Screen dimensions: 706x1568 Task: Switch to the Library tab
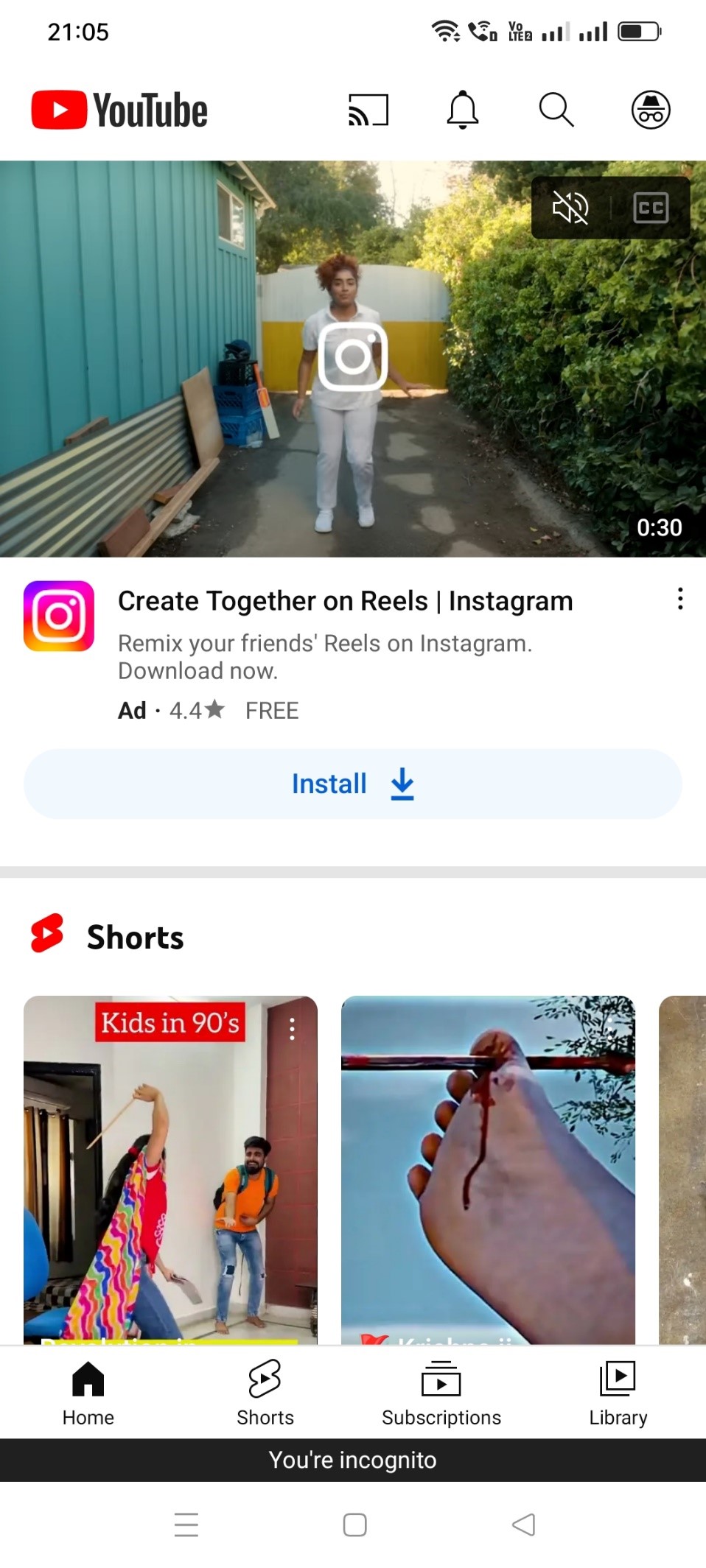click(x=618, y=1392)
